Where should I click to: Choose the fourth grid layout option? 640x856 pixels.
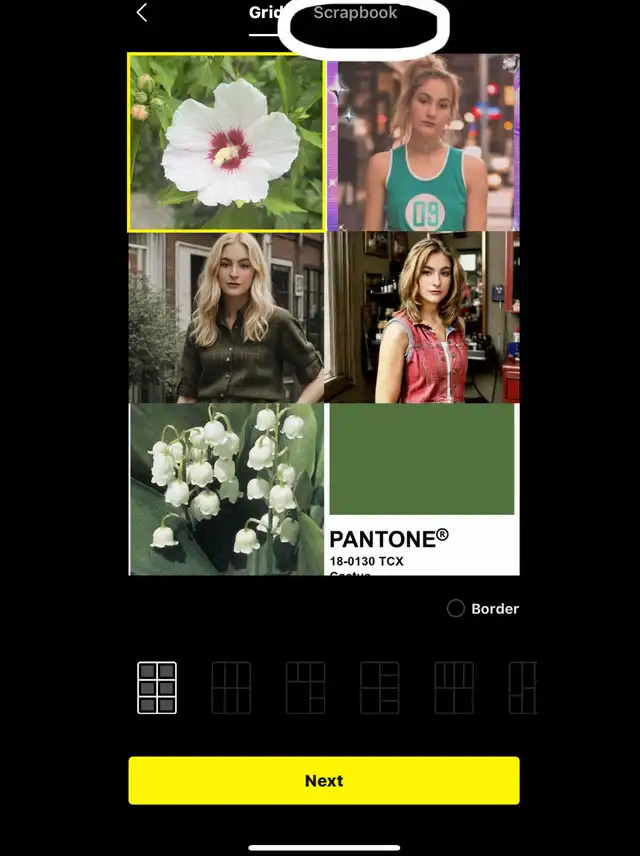pos(380,688)
